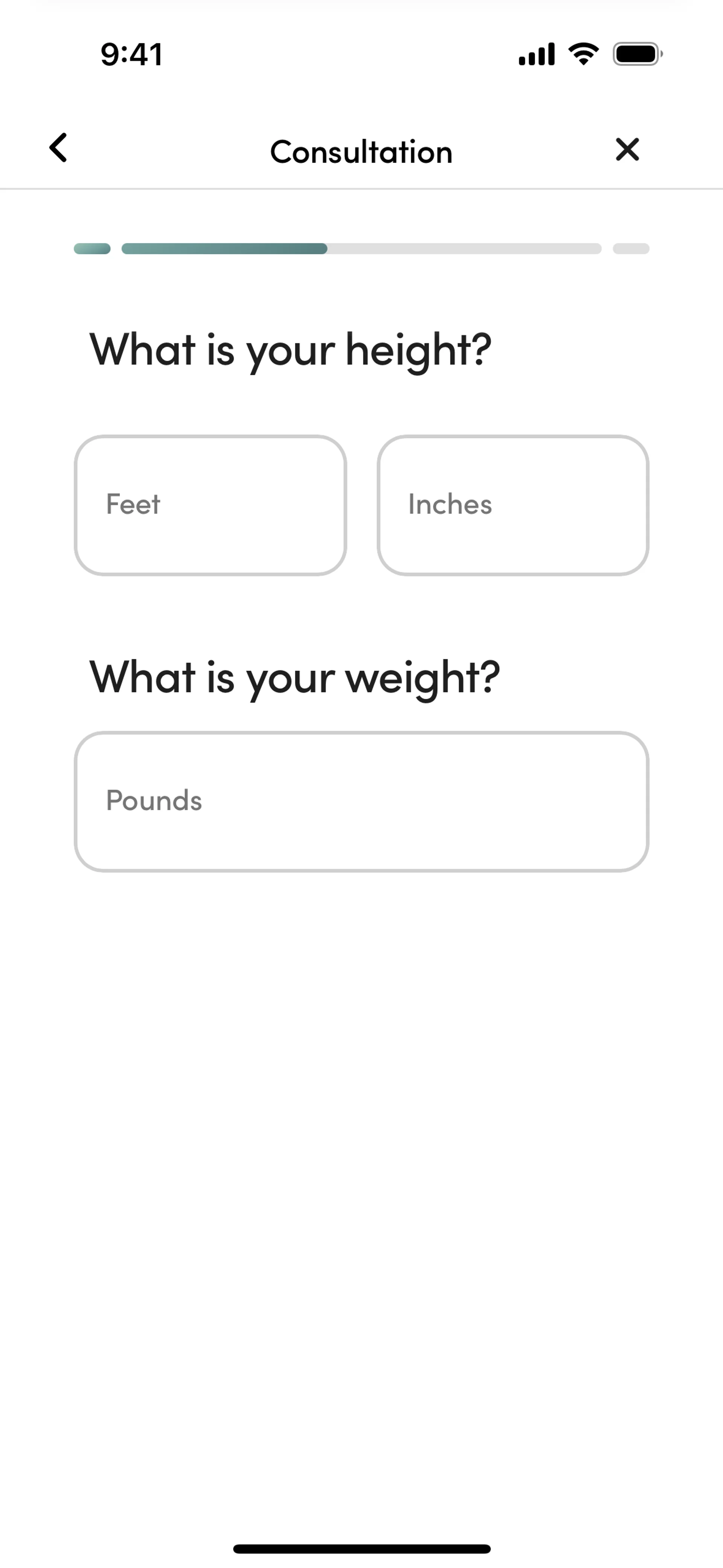
Task: Close the Consultation screen
Action: [x=627, y=149]
